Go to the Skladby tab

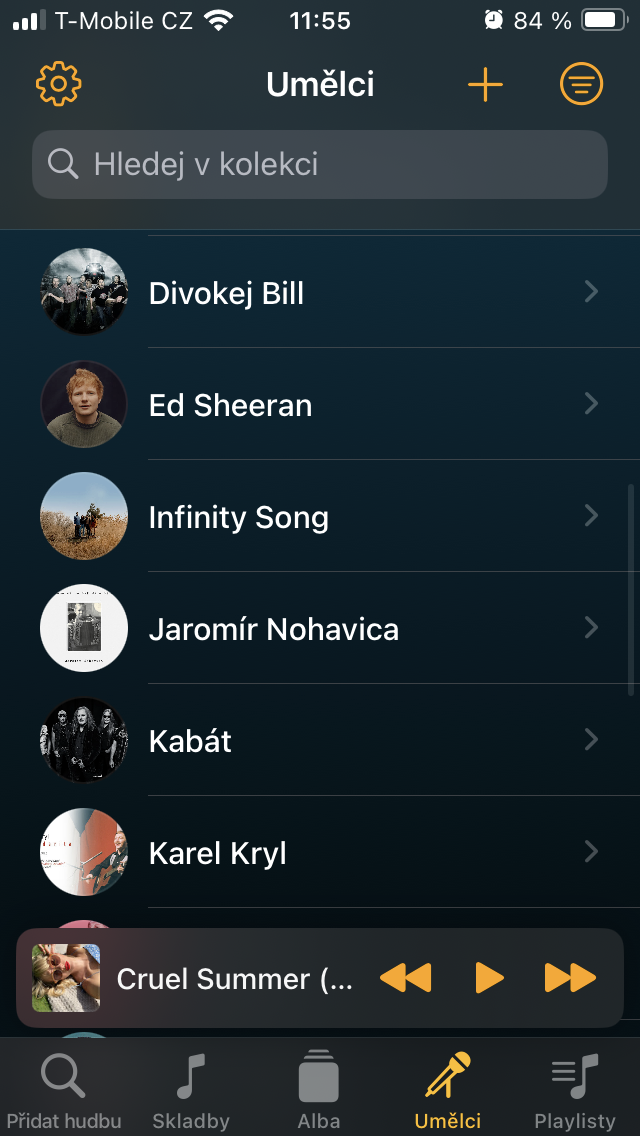point(191,1090)
